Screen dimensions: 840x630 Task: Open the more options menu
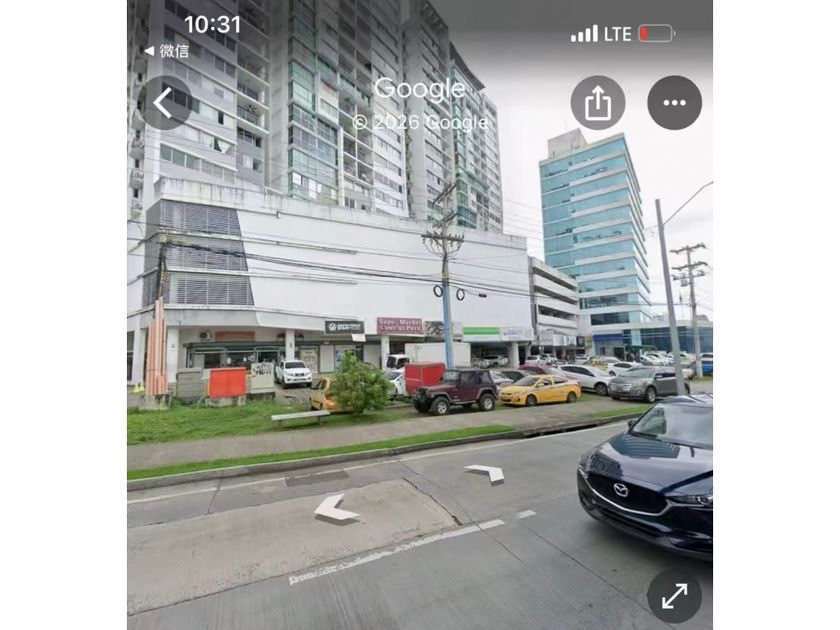pyautogui.click(x=674, y=102)
